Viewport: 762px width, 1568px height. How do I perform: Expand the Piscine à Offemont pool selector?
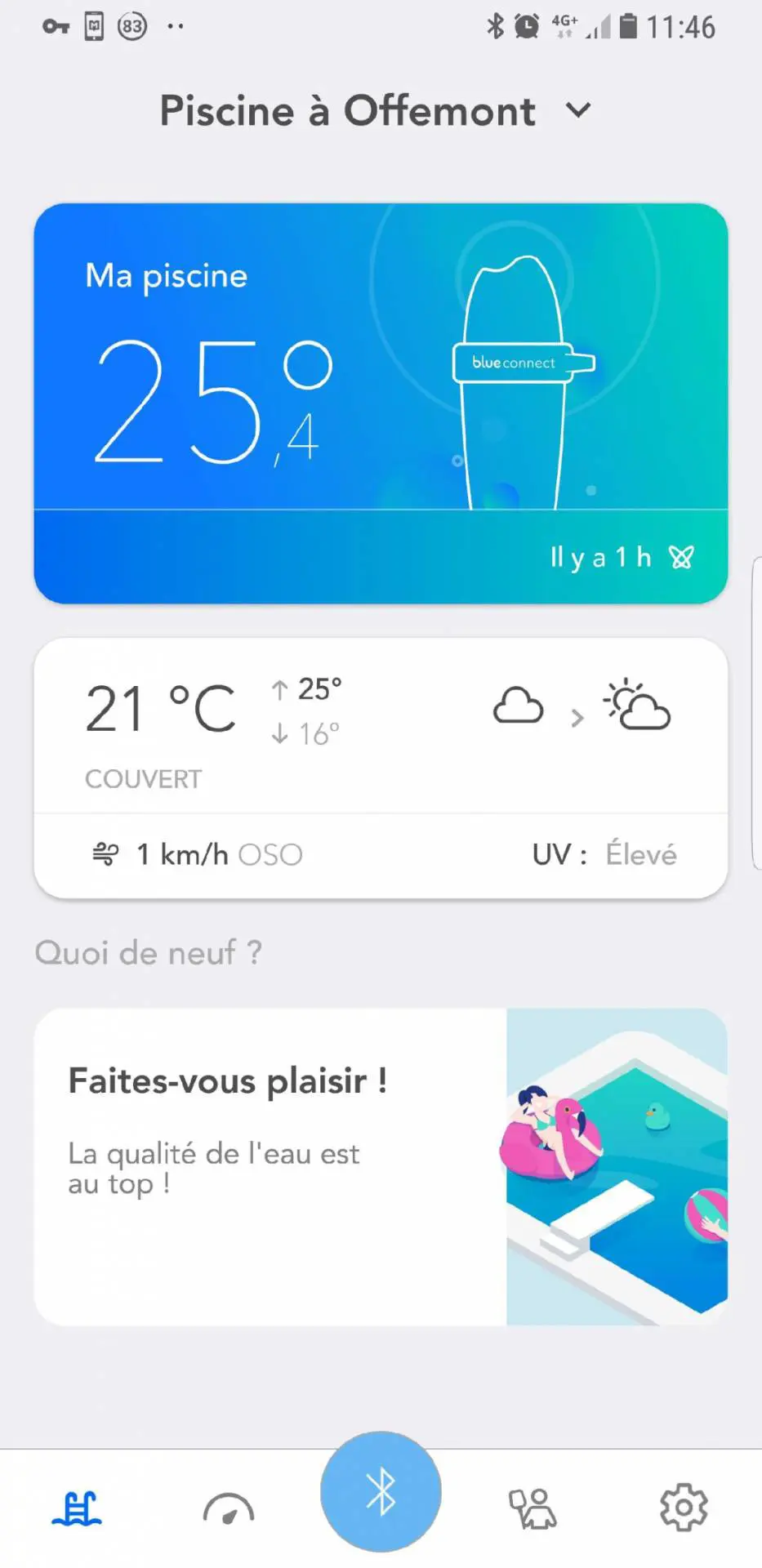[x=578, y=110]
